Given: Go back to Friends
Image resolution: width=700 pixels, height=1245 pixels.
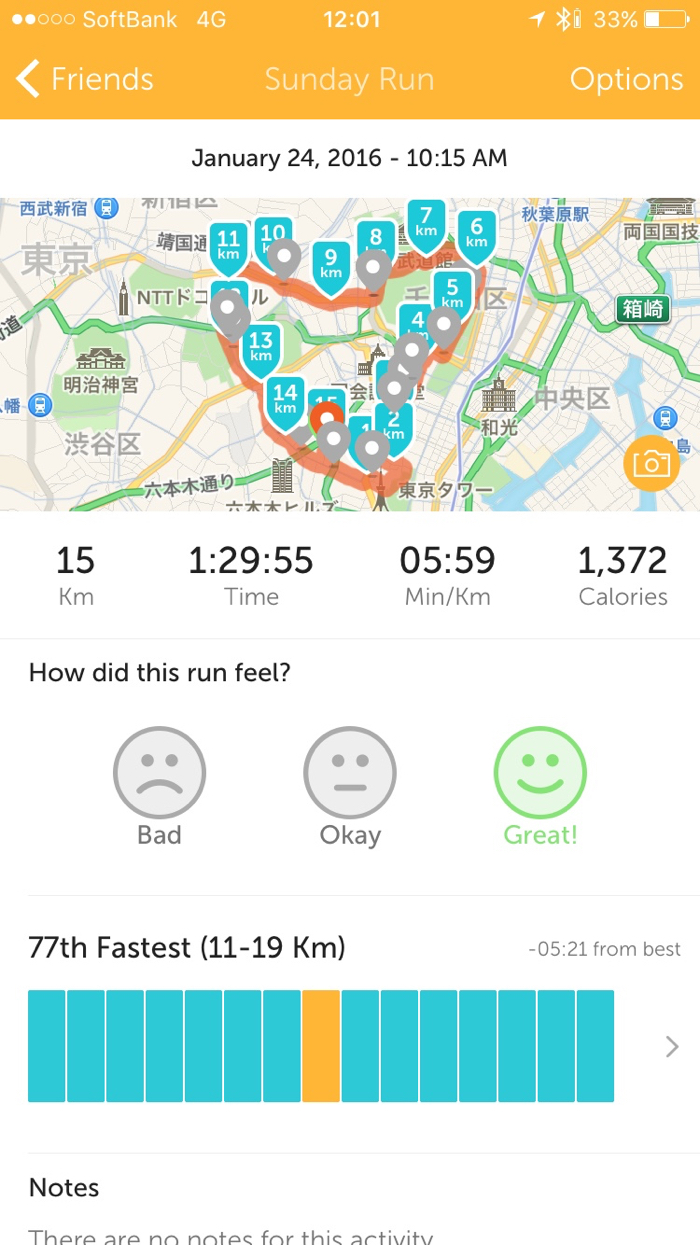Looking at the screenshot, I should pyautogui.click(x=85, y=79).
